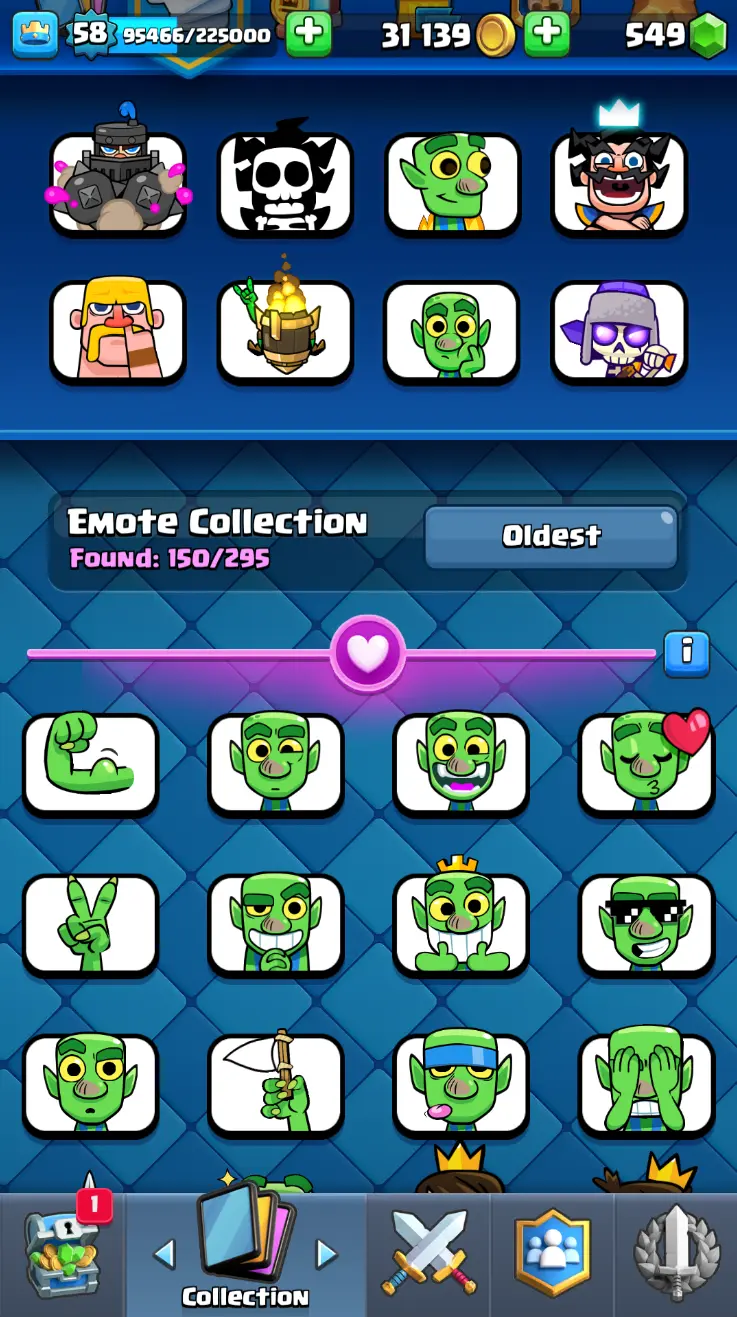Image resolution: width=737 pixels, height=1317 pixels.
Task: Select the goblin blowing a heart kiss emote
Action: [x=646, y=764]
